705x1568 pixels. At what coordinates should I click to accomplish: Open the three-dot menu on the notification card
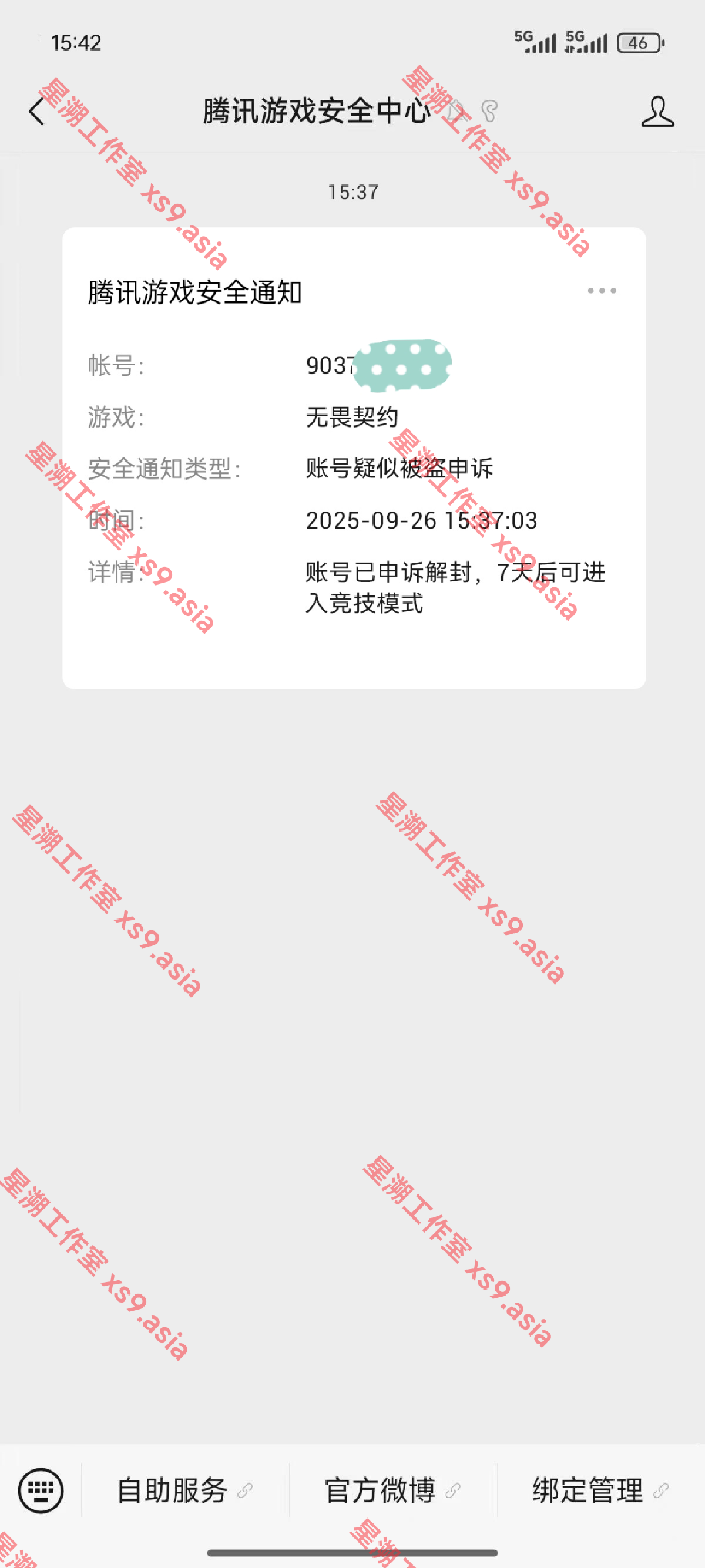pyautogui.click(x=602, y=291)
